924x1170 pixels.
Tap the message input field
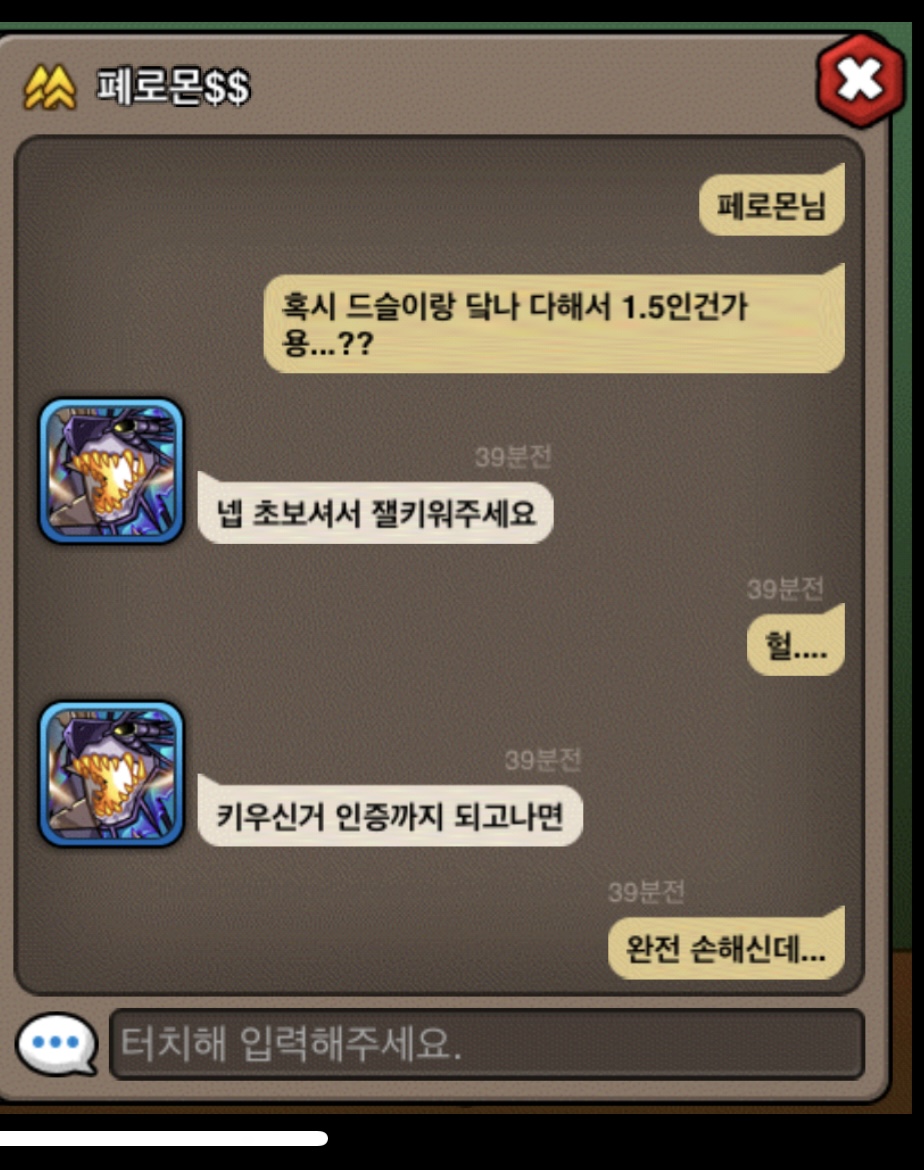tap(486, 1044)
